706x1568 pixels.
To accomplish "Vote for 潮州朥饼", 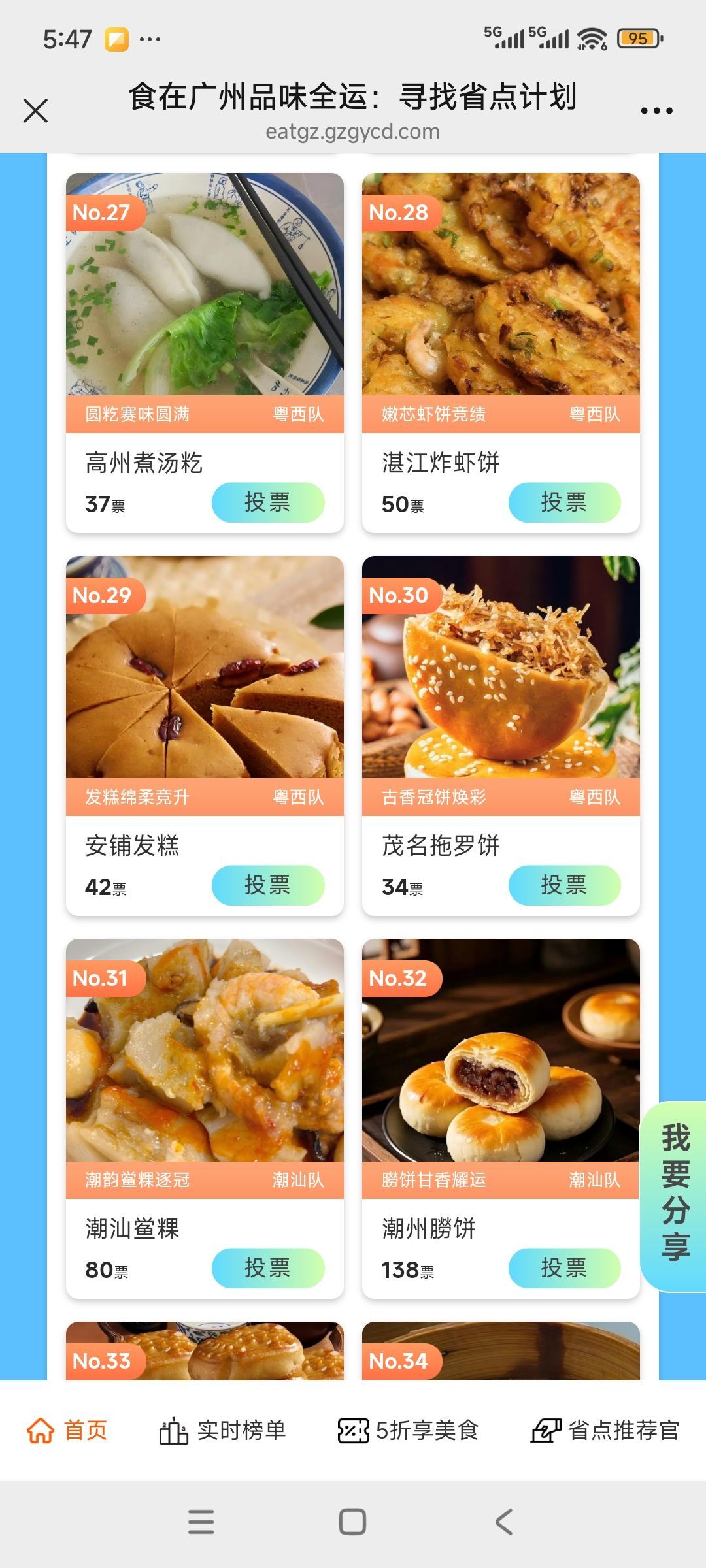I will pyautogui.click(x=564, y=1268).
